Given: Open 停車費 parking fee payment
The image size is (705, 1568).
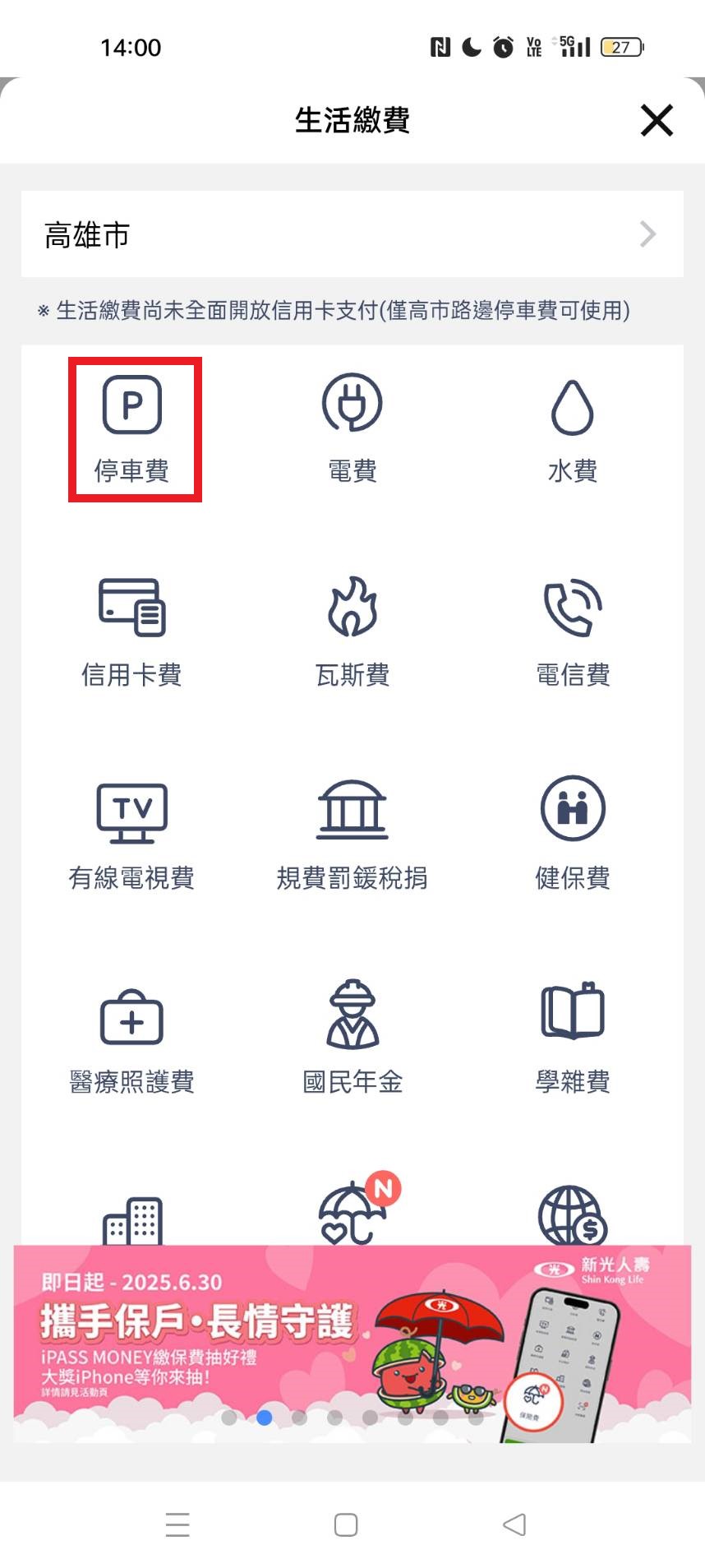Looking at the screenshot, I should point(132,428).
